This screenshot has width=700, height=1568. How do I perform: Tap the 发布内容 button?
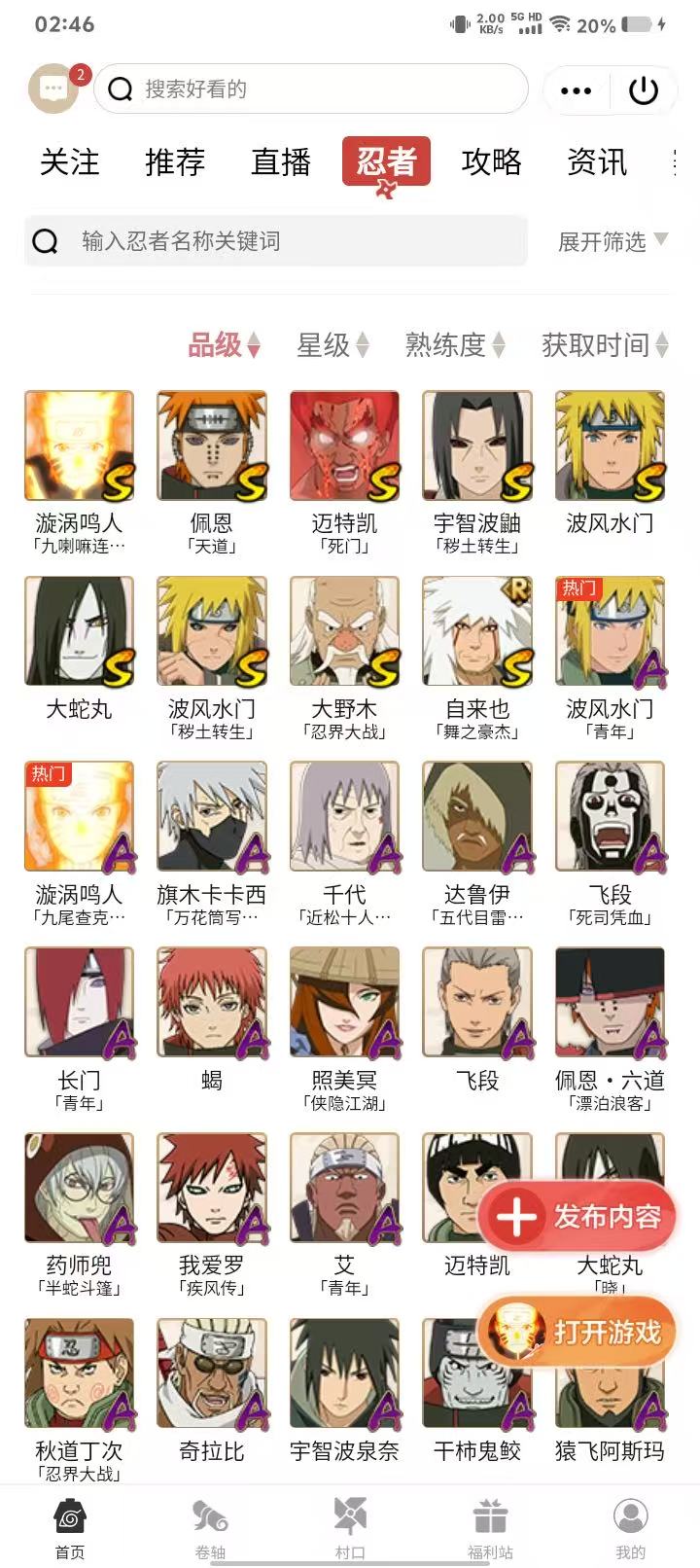pyautogui.click(x=579, y=1216)
